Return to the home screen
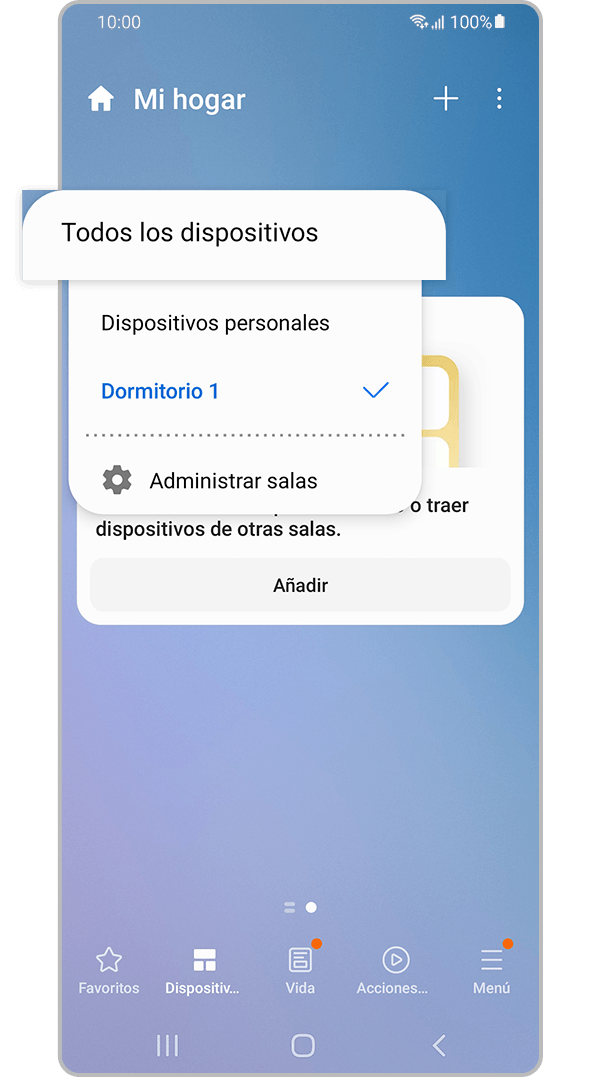This screenshot has height=1077, width=600. coord(302,1045)
